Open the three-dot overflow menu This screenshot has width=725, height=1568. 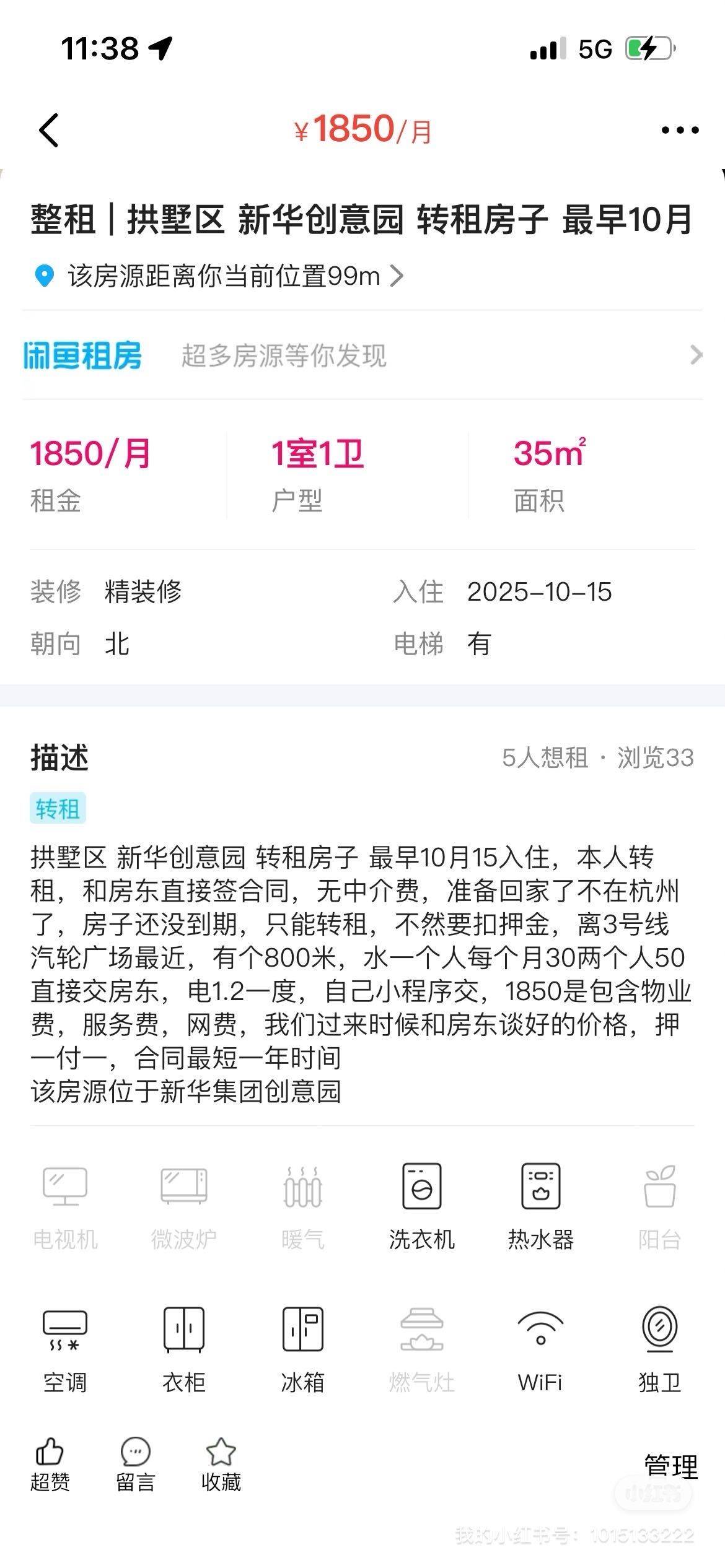(680, 130)
